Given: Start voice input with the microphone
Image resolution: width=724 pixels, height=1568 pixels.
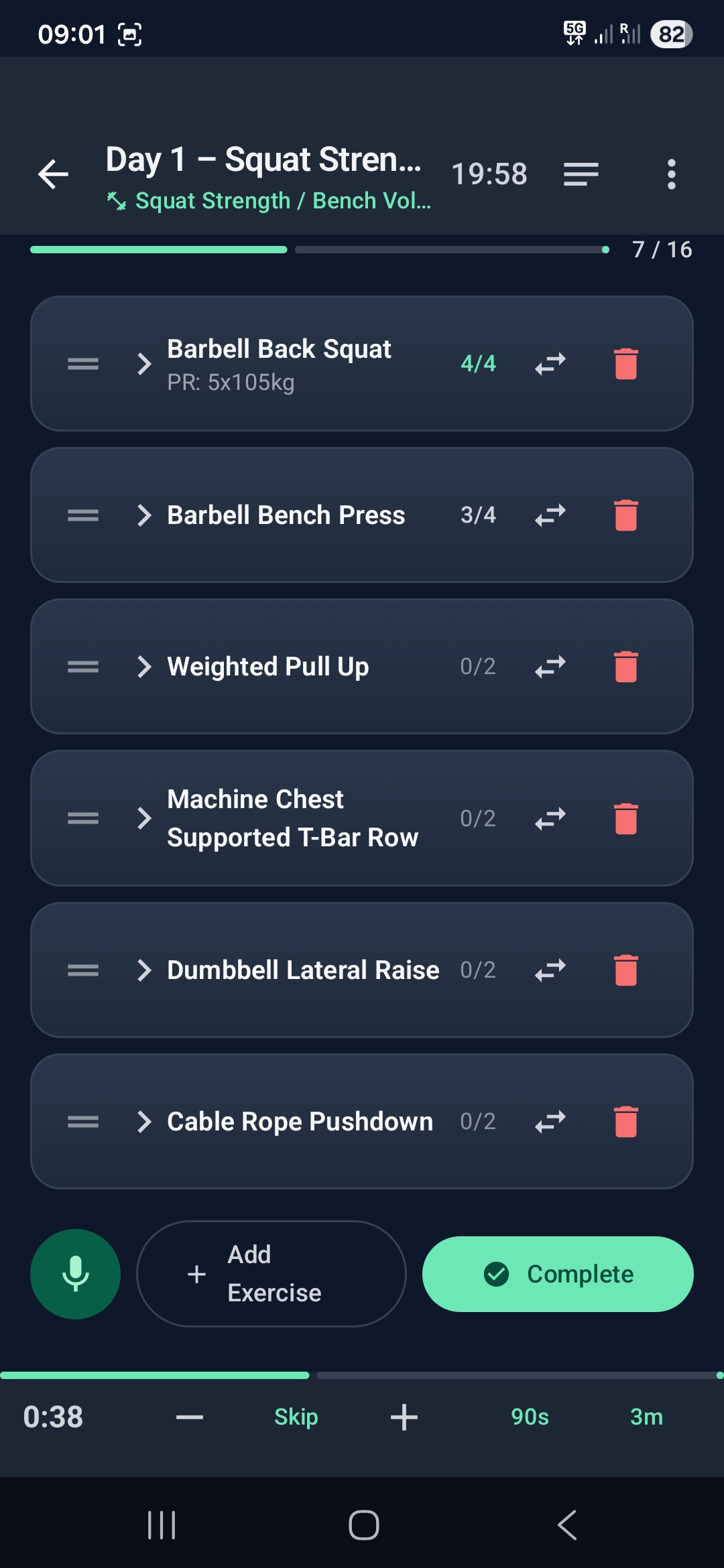Looking at the screenshot, I should (x=76, y=1274).
